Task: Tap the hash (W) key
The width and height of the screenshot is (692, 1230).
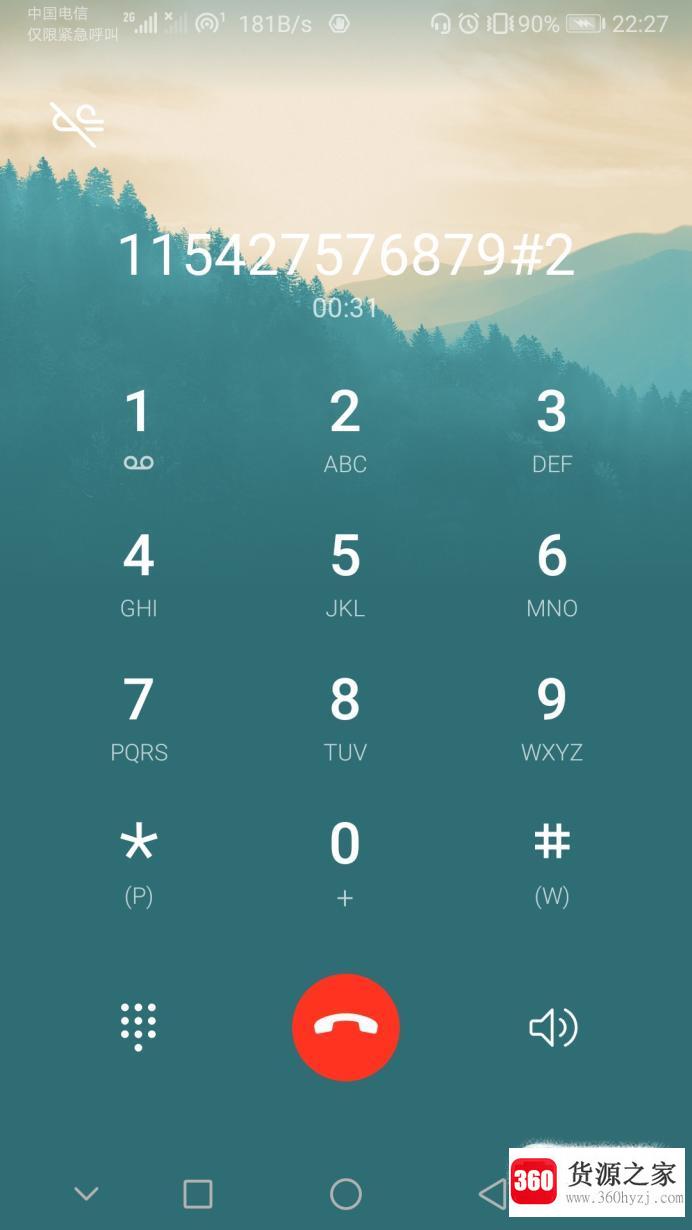Action: (x=552, y=860)
